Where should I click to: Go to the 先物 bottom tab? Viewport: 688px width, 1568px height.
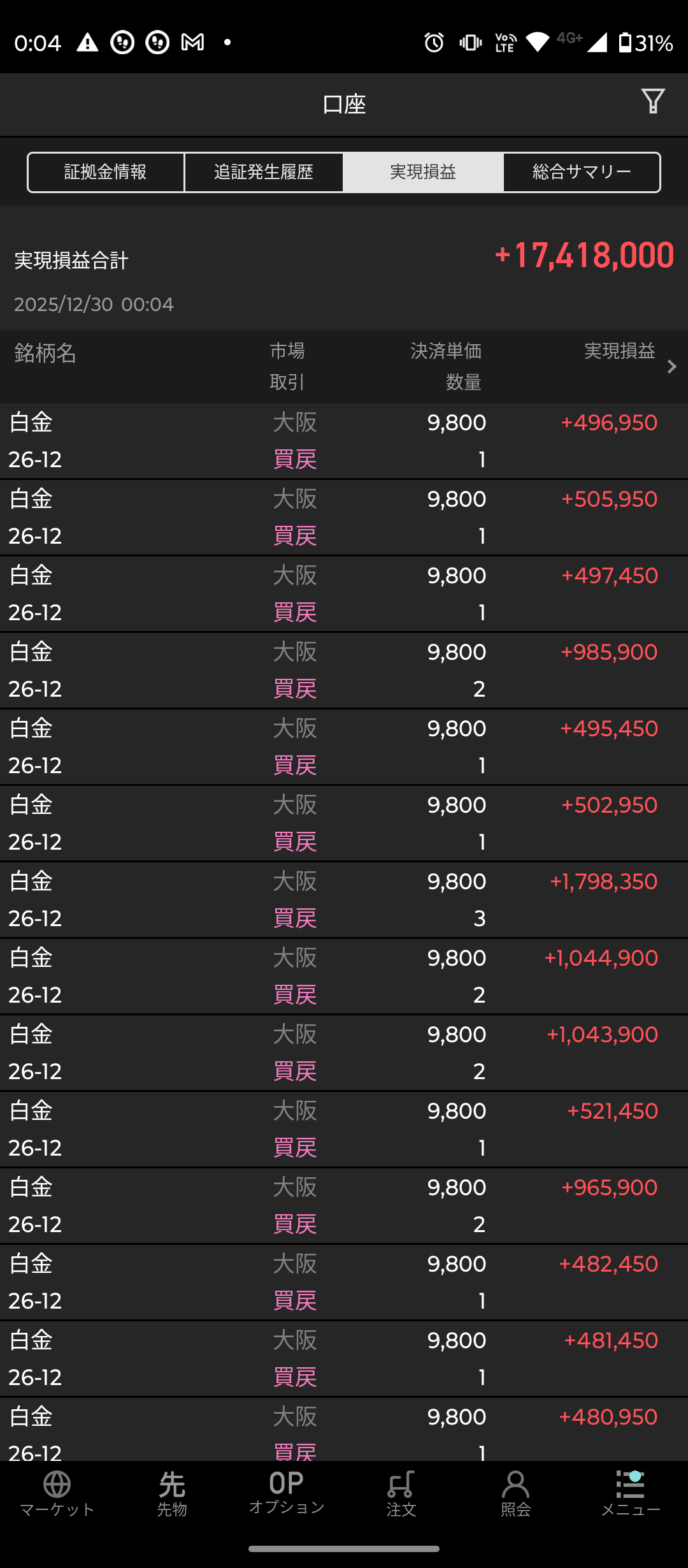click(172, 1494)
